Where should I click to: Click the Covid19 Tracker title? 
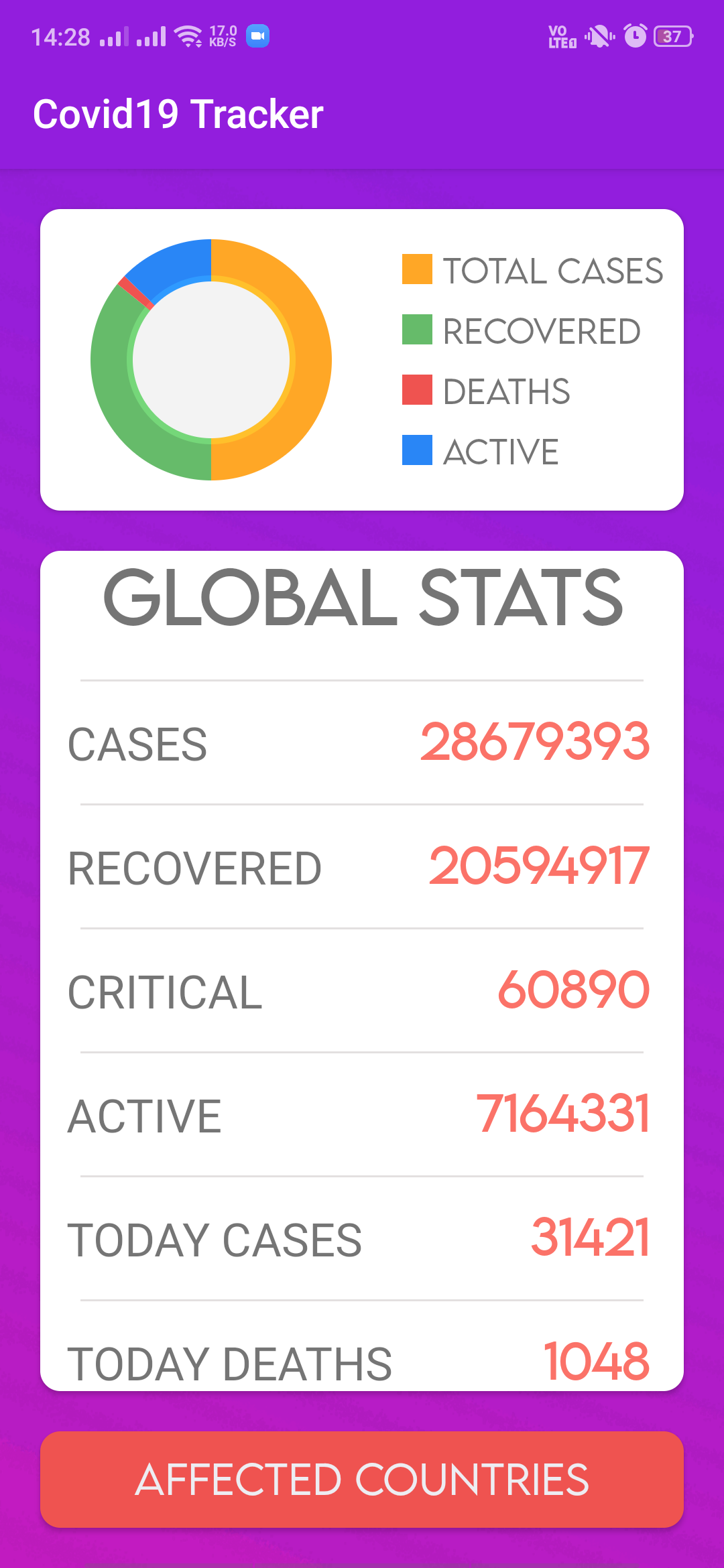(178, 113)
